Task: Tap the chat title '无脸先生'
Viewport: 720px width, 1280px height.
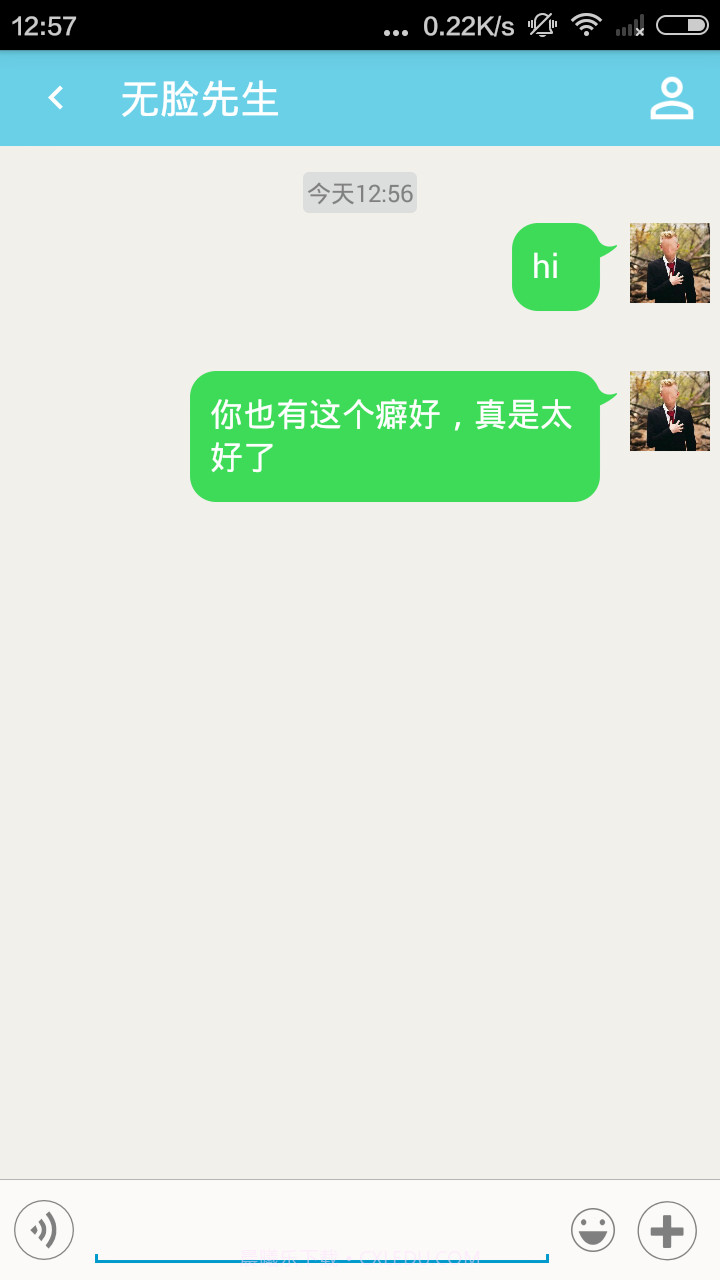Action: coord(196,97)
